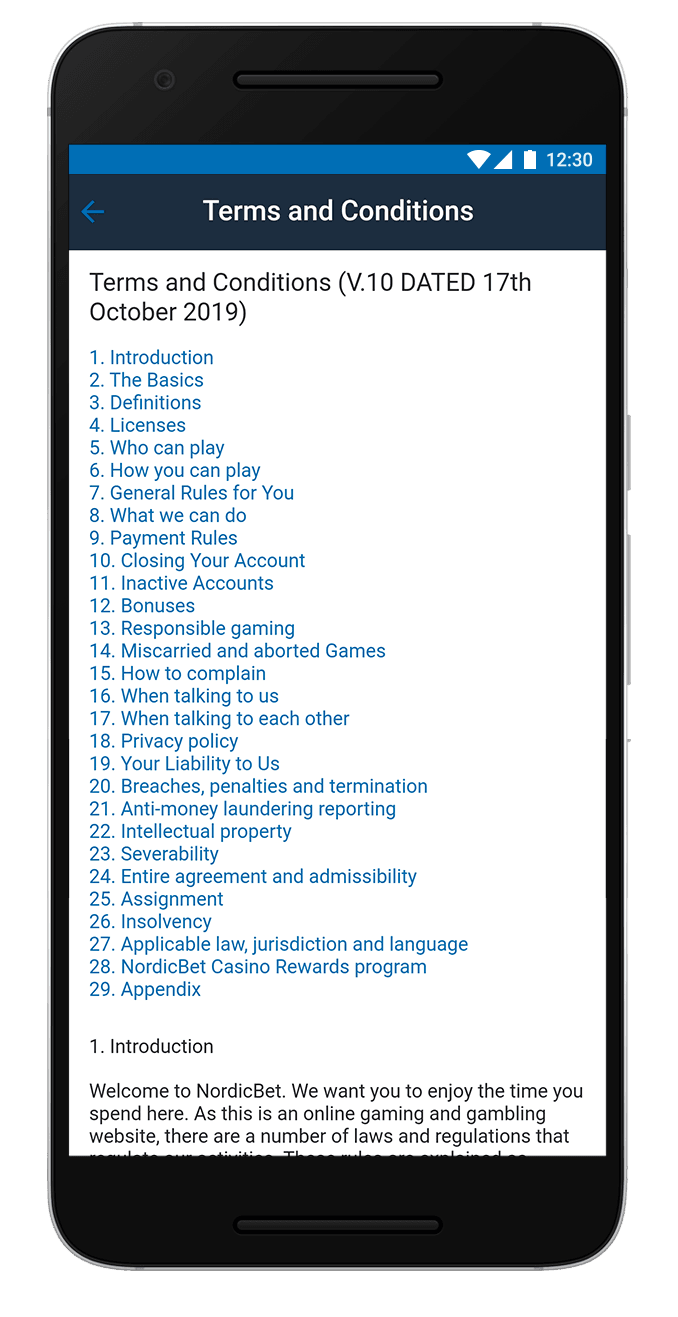Open the Definitions link
The height and width of the screenshot is (1317, 678).
click(145, 402)
